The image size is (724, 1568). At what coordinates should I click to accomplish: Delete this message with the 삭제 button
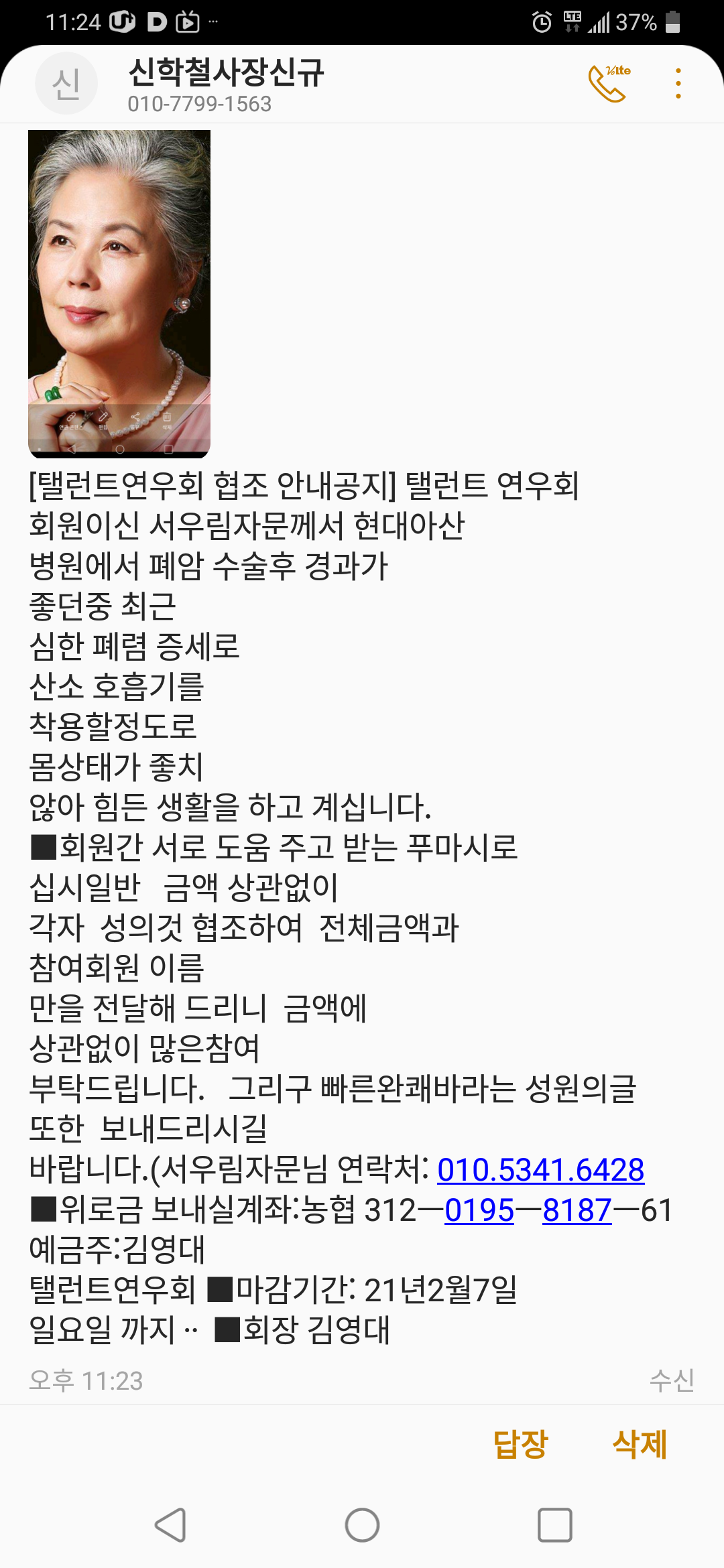point(640,1444)
